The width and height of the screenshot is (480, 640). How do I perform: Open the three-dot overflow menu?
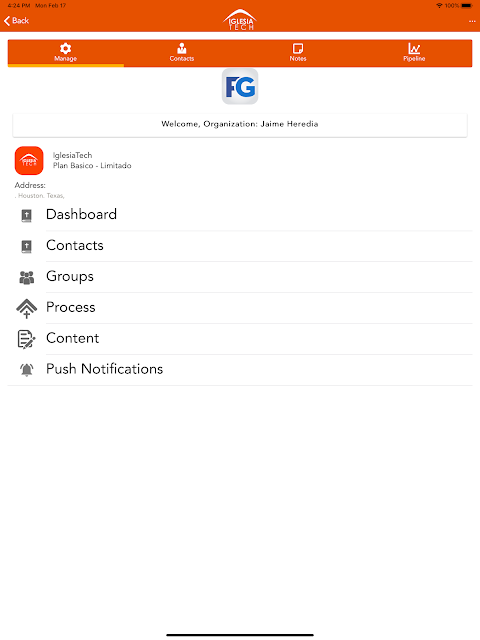coord(472,21)
